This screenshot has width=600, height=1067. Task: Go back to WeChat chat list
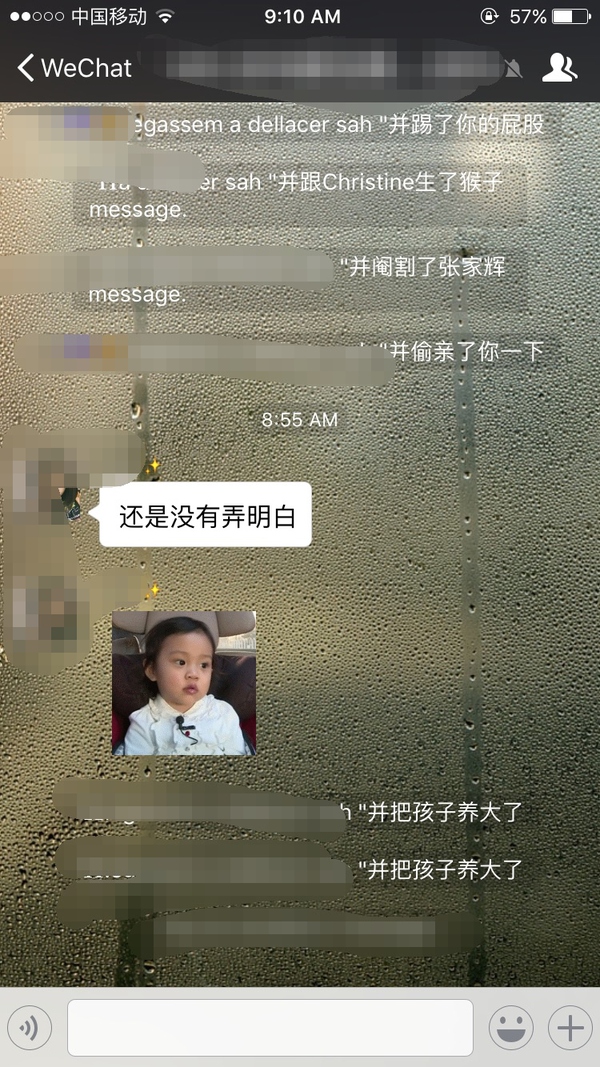tap(74, 68)
